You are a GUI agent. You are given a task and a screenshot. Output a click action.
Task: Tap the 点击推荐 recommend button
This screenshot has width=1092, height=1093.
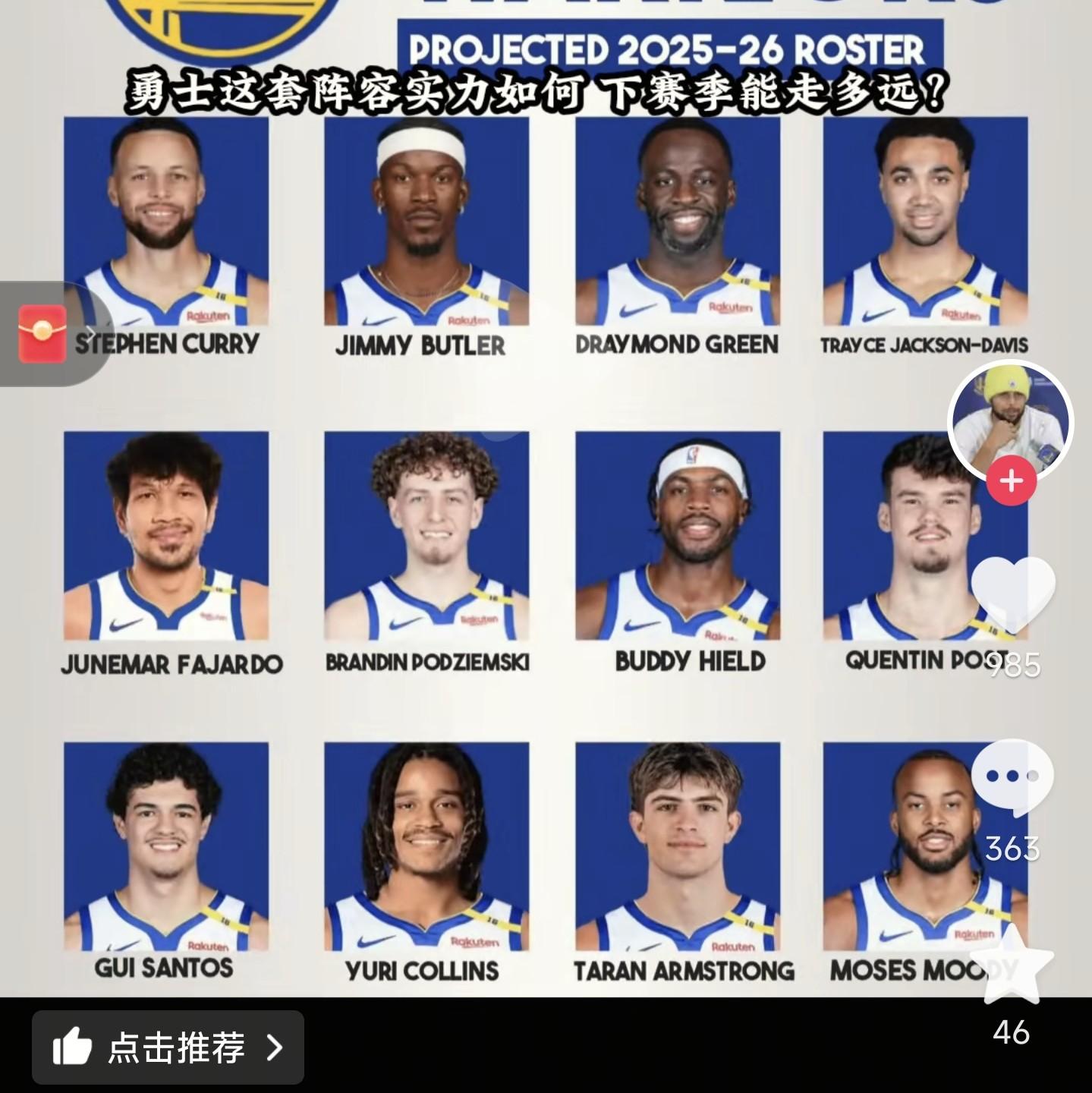[x=168, y=1047]
